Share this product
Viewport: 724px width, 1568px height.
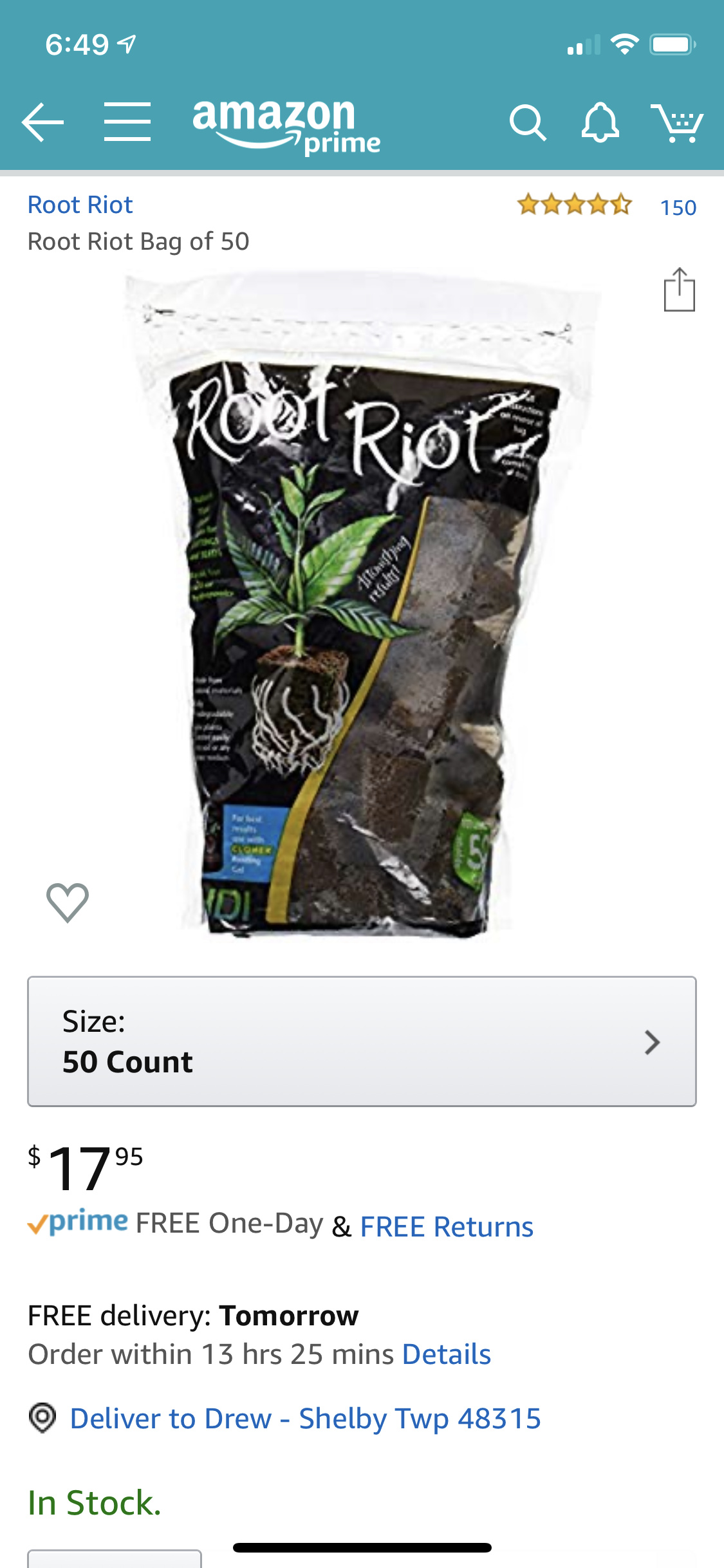coord(679,290)
